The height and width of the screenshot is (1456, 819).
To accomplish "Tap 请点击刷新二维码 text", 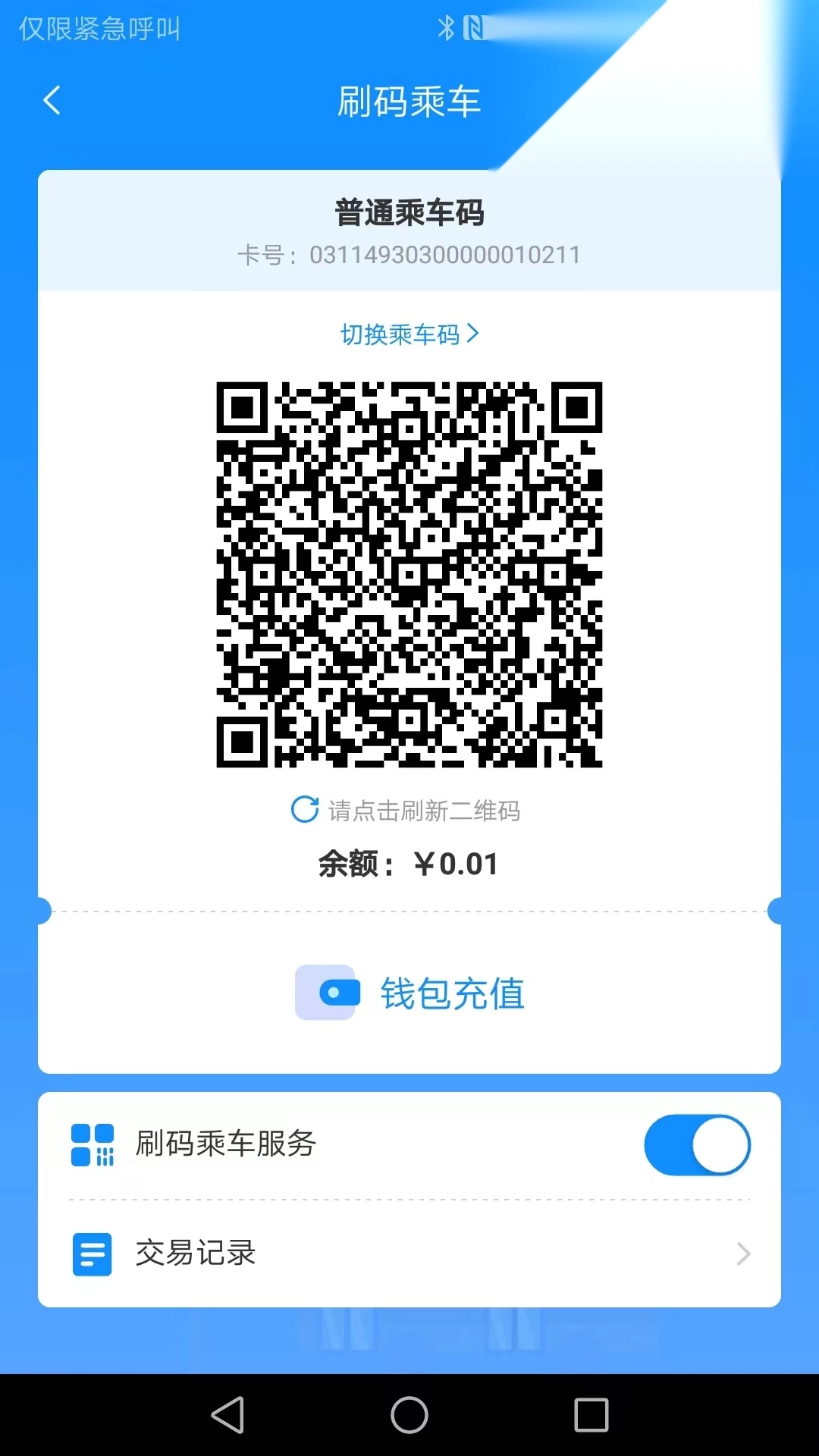I will coord(425,811).
